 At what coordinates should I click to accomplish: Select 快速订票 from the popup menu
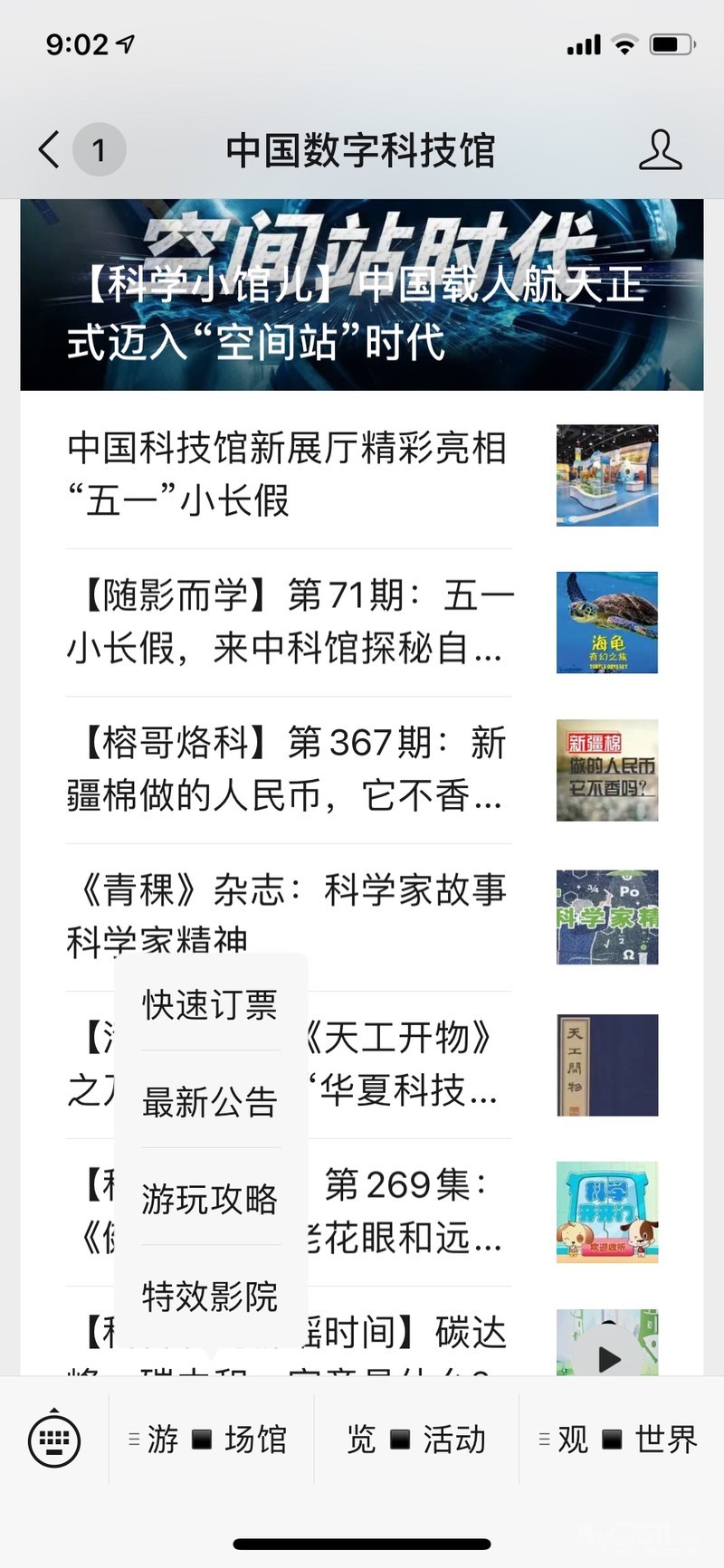point(210,1004)
